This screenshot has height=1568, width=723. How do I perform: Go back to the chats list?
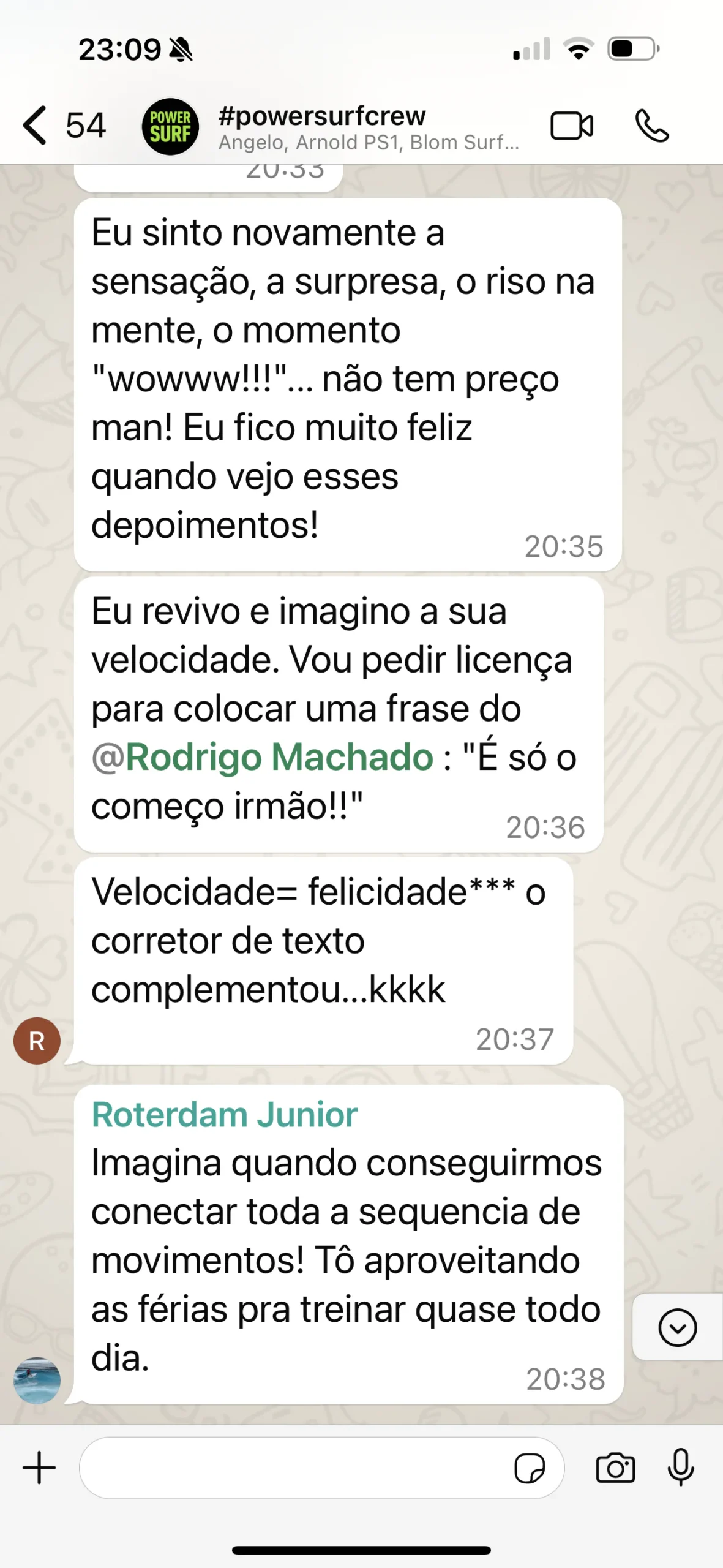(37, 125)
